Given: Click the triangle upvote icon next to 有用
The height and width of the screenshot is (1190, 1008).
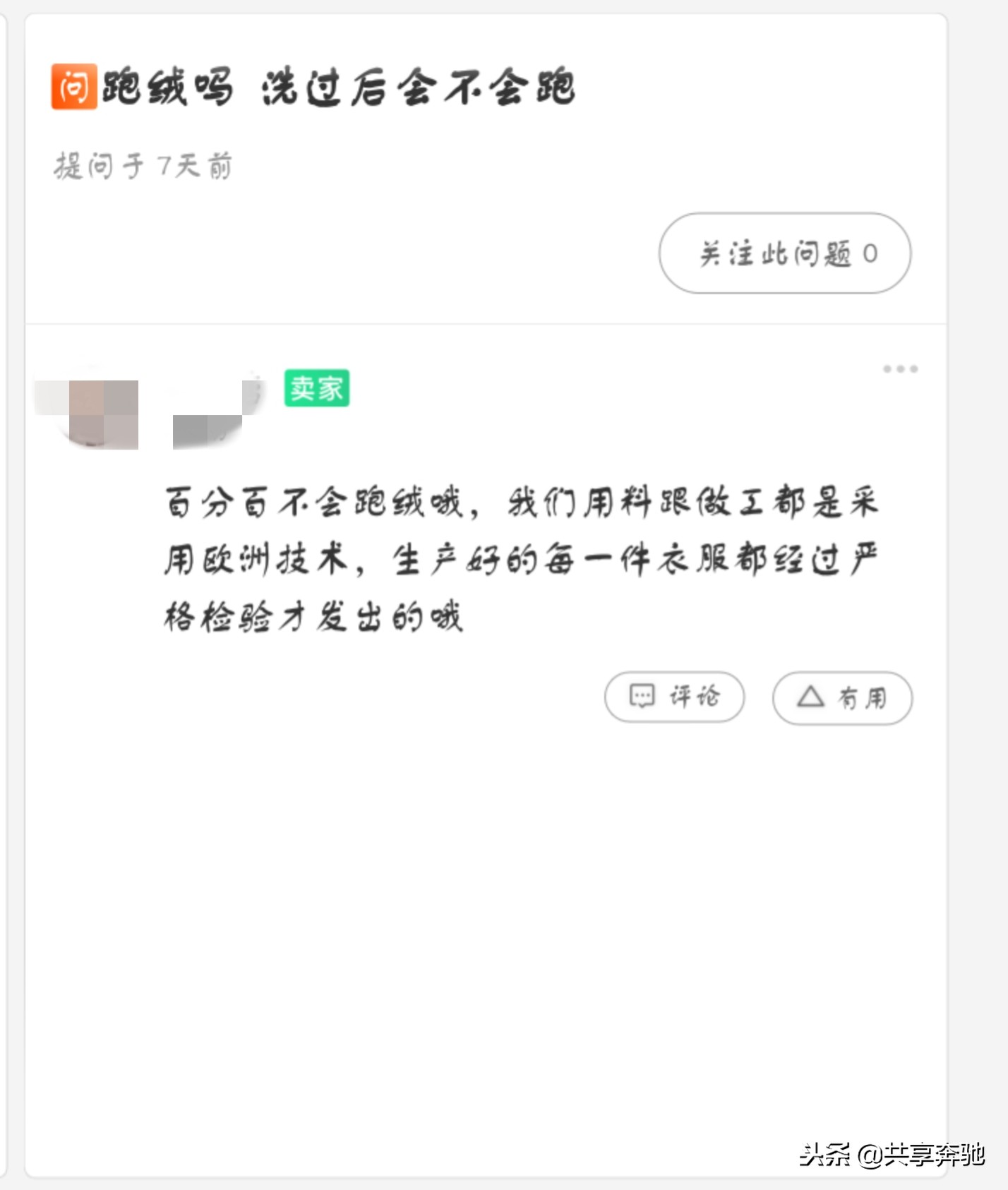Looking at the screenshot, I should pos(810,697).
